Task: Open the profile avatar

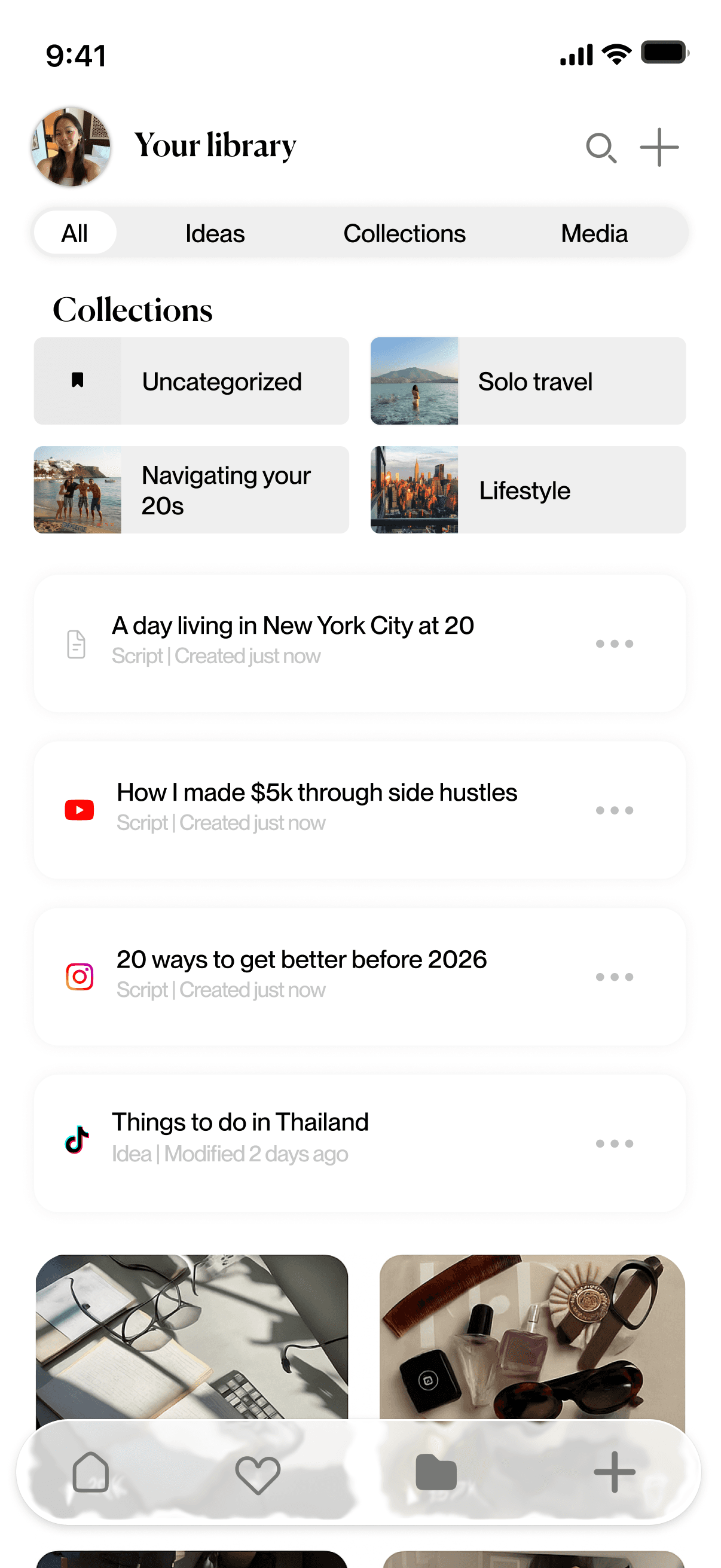Action: pyautogui.click(x=71, y=147)
